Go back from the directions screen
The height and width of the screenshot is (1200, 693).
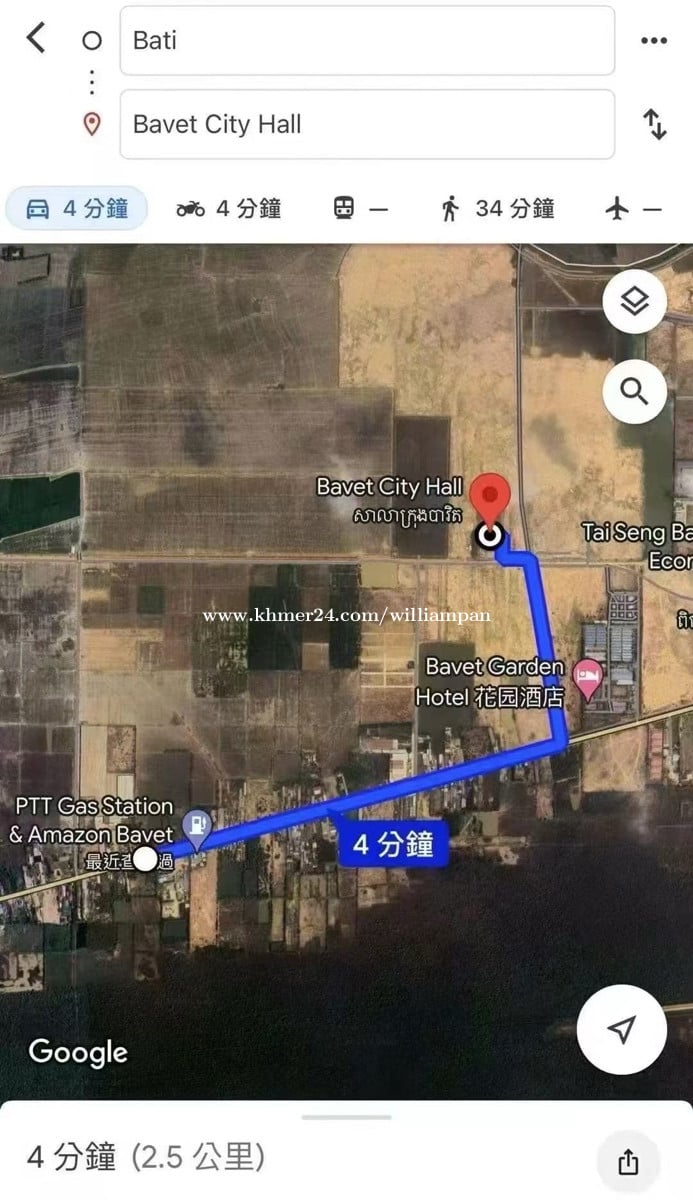tap(36, 39)
